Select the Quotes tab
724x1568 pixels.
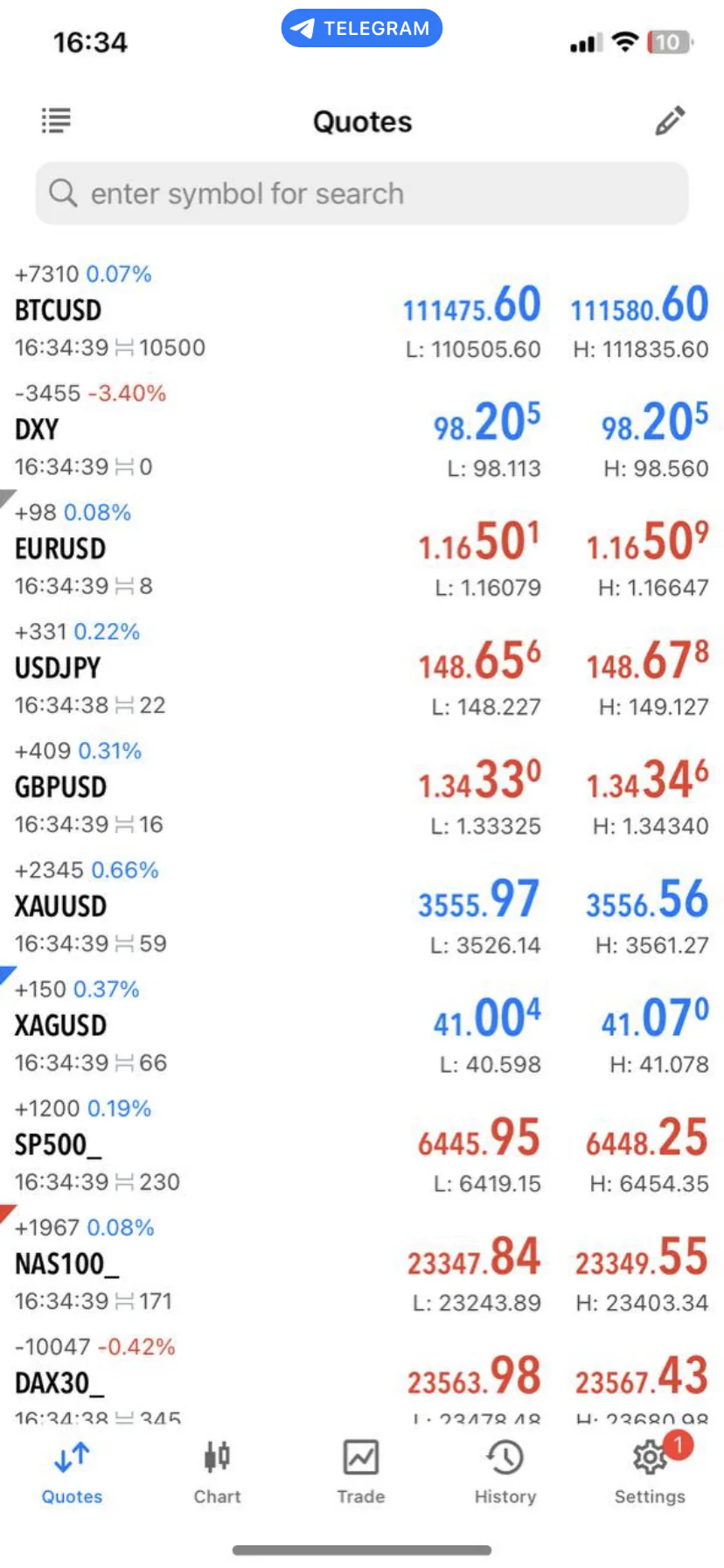[72, 1472]
